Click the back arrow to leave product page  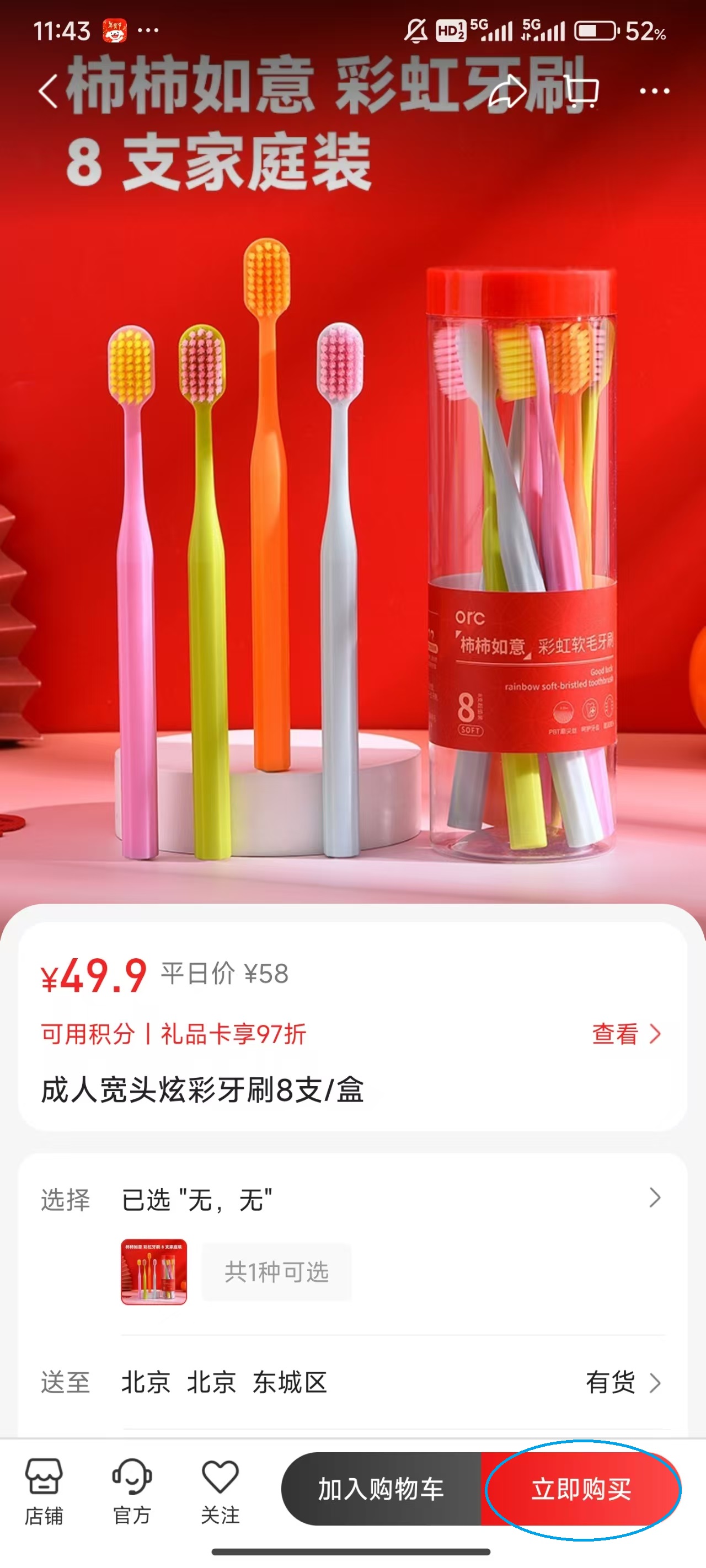49,92
